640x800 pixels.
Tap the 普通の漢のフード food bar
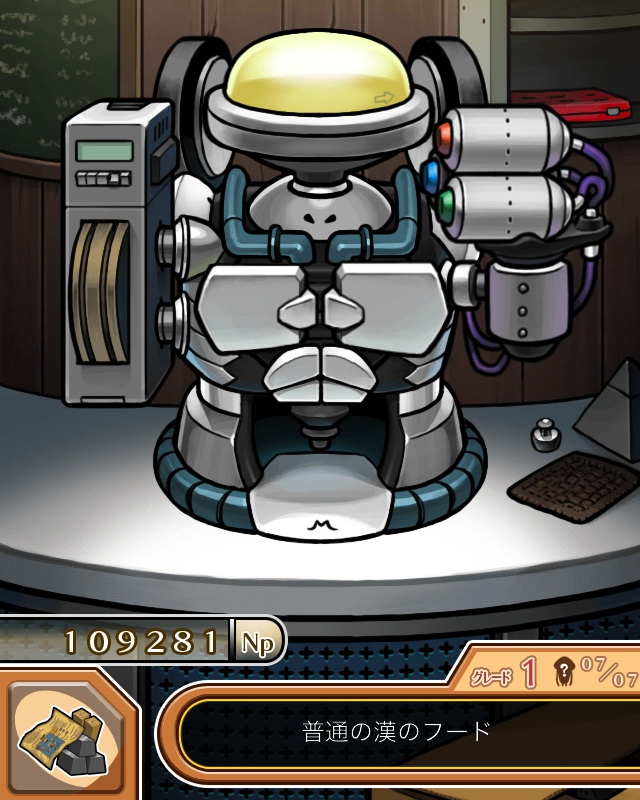(x=398, y=732)
